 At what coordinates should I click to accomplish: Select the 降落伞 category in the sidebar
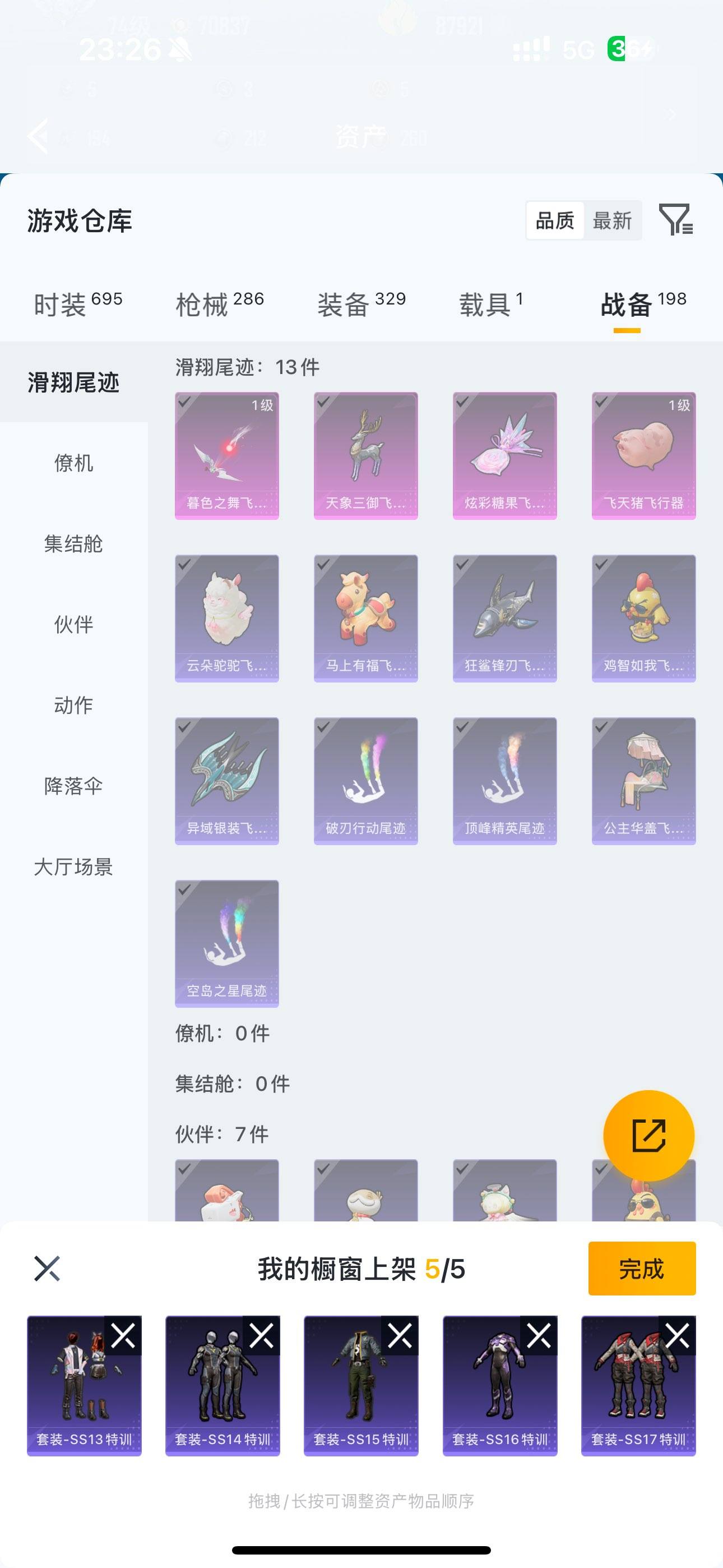pyautogui.click(x=73, y=786)
